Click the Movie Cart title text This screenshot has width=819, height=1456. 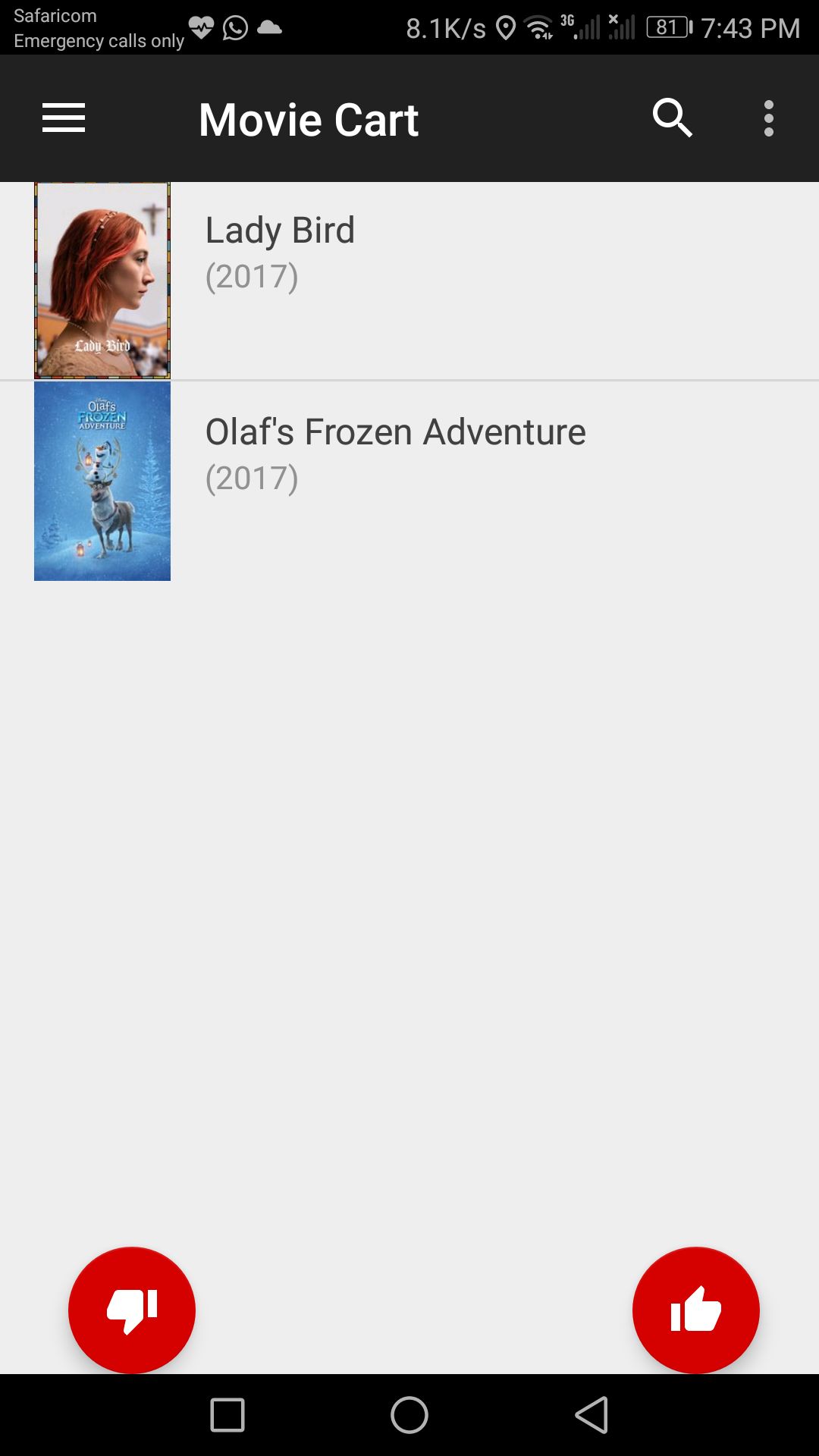(308, 118)
